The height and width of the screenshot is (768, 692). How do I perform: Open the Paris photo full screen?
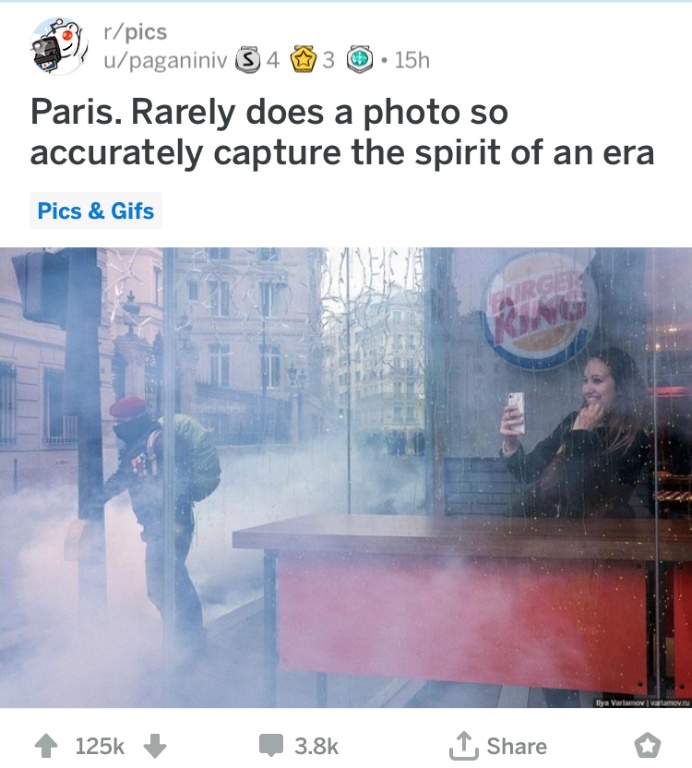pos(346,477)
